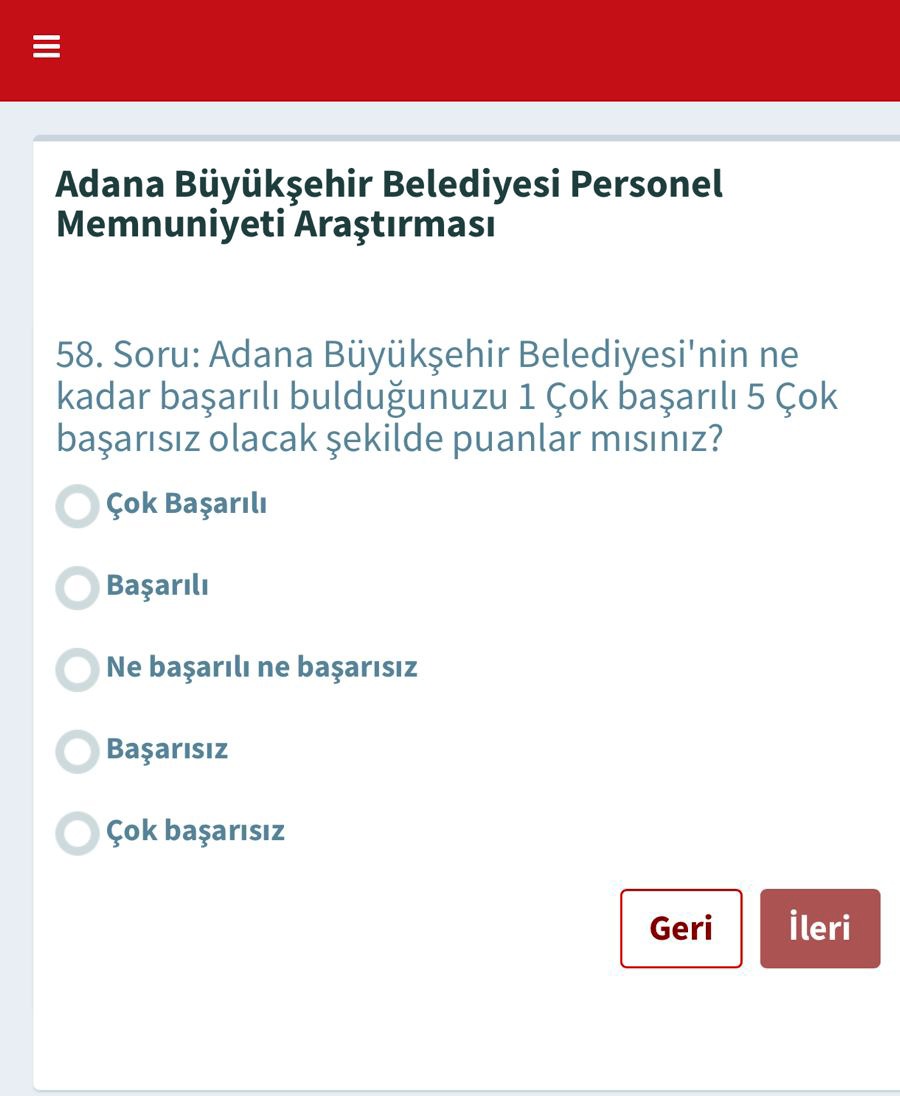Select Çok başarısız as the answer
The image size is (900, 1096).
pos(77,833)
